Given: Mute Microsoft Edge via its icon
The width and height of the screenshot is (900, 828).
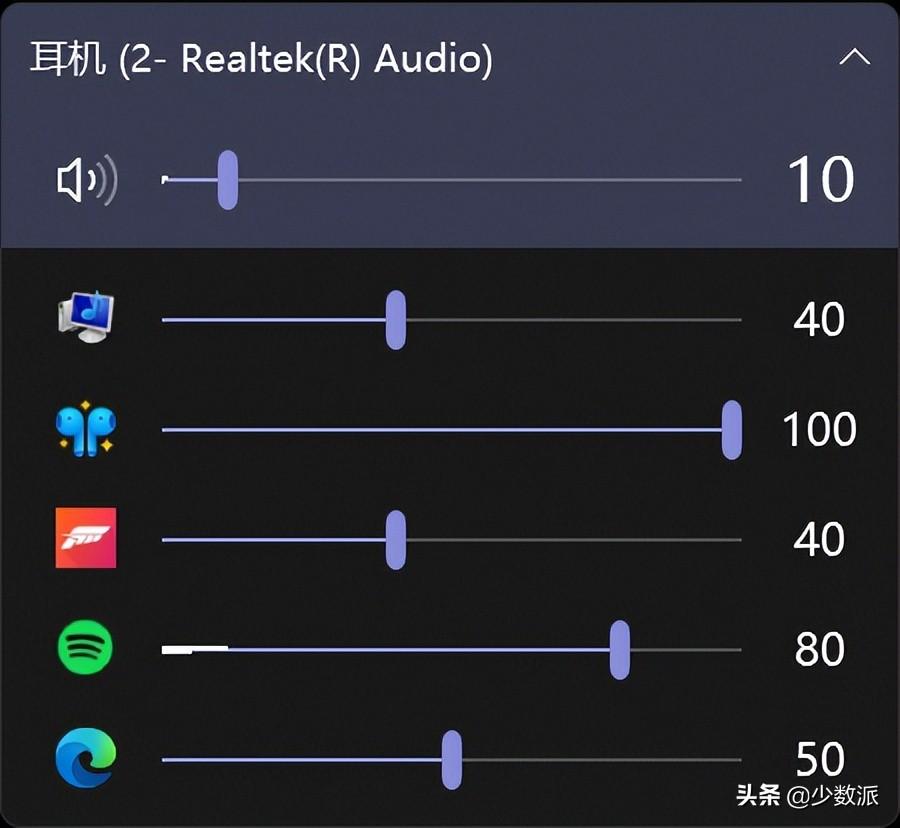Looking at the screenshot, I should point(86,758).
